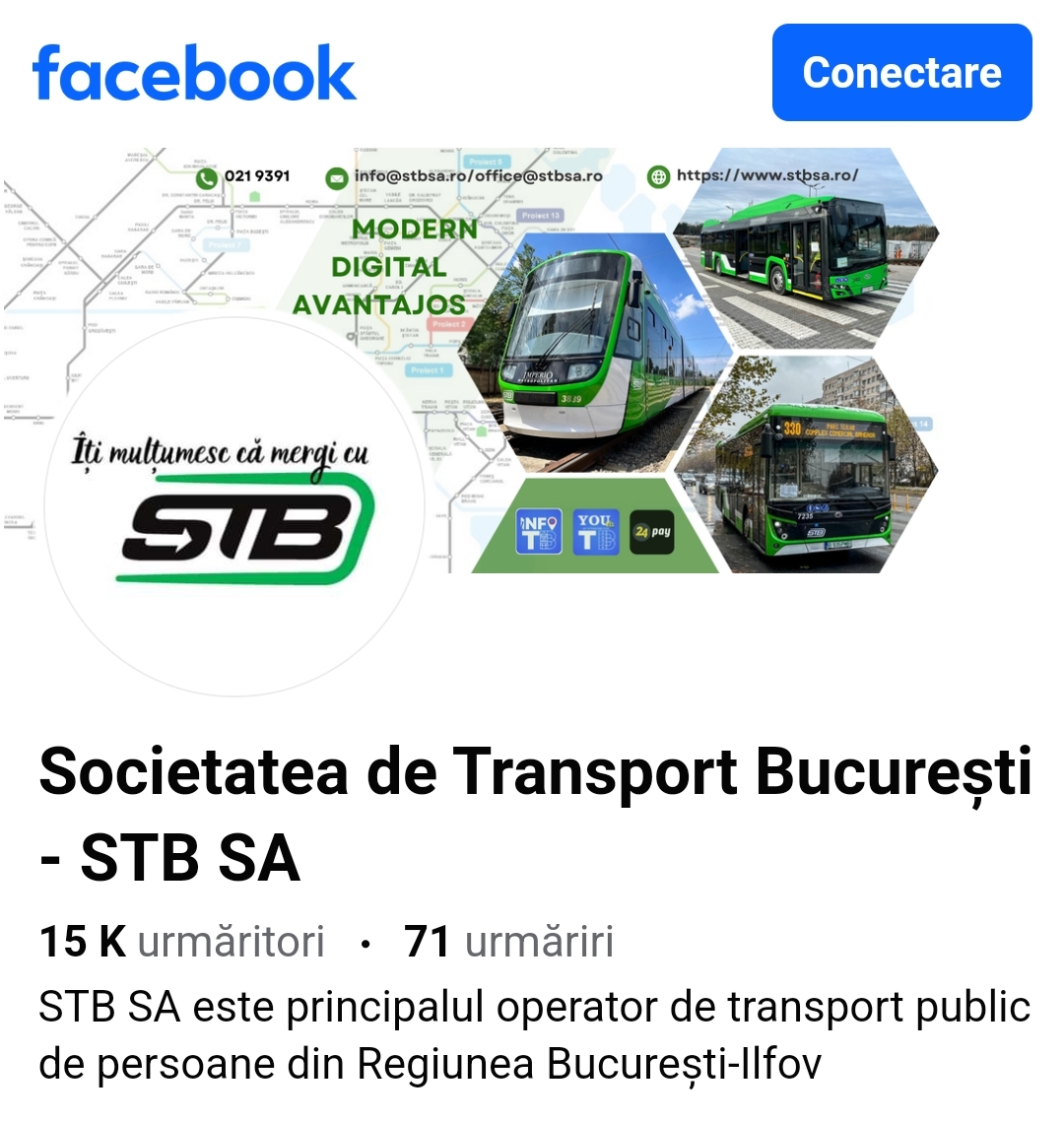Open the Facebook home logo

point(194,73)
